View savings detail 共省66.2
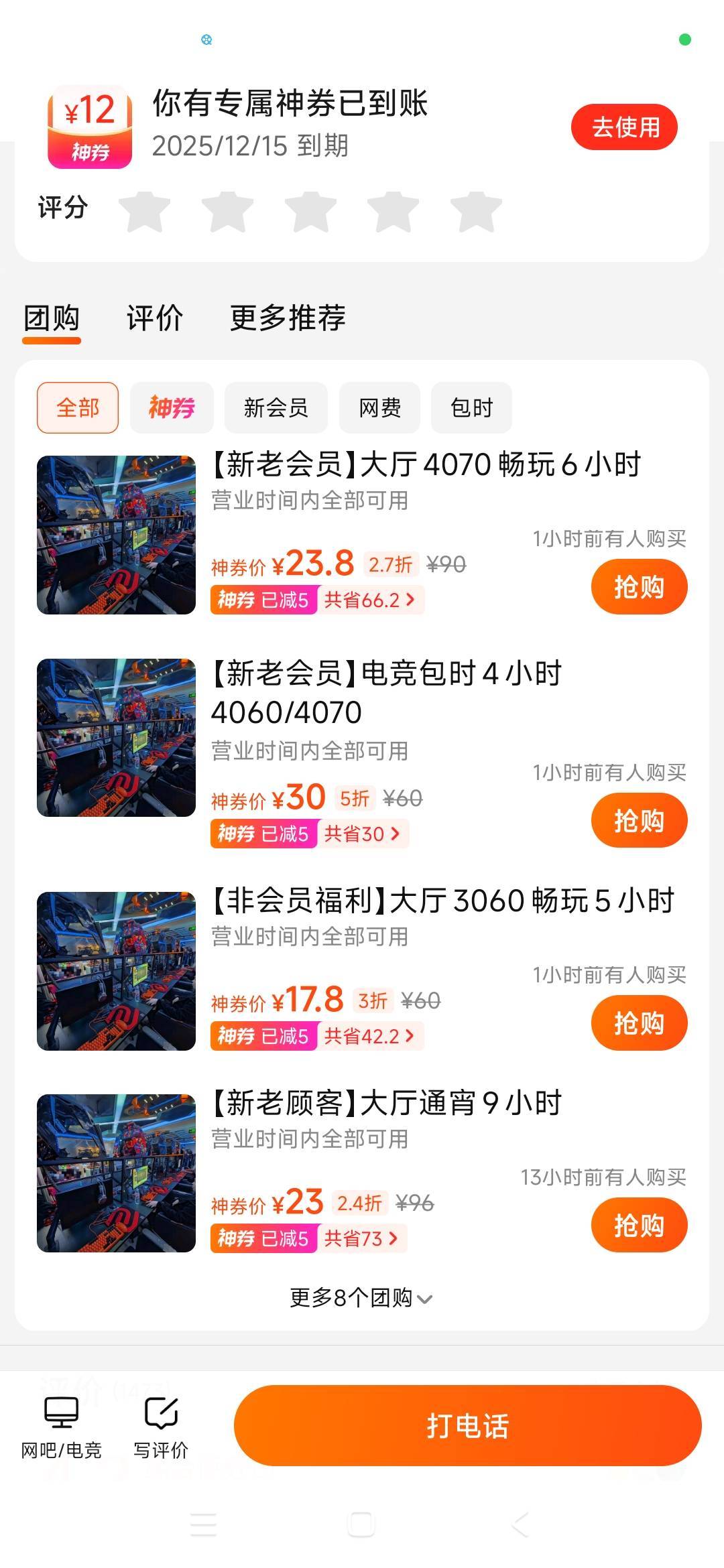This screenshot has width=724, height=1568. (369, 600)
